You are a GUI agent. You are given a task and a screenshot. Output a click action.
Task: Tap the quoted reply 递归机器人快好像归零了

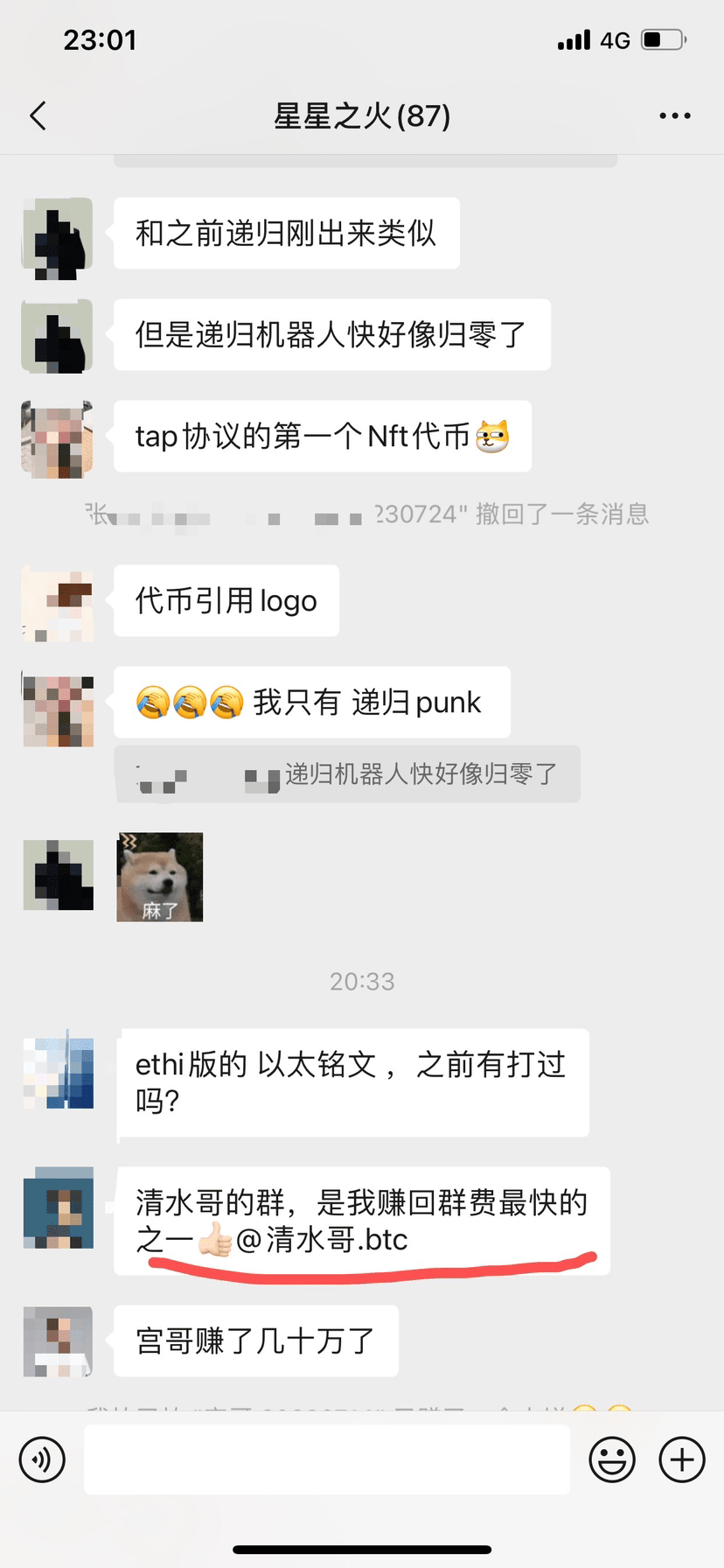coord(347,774)
